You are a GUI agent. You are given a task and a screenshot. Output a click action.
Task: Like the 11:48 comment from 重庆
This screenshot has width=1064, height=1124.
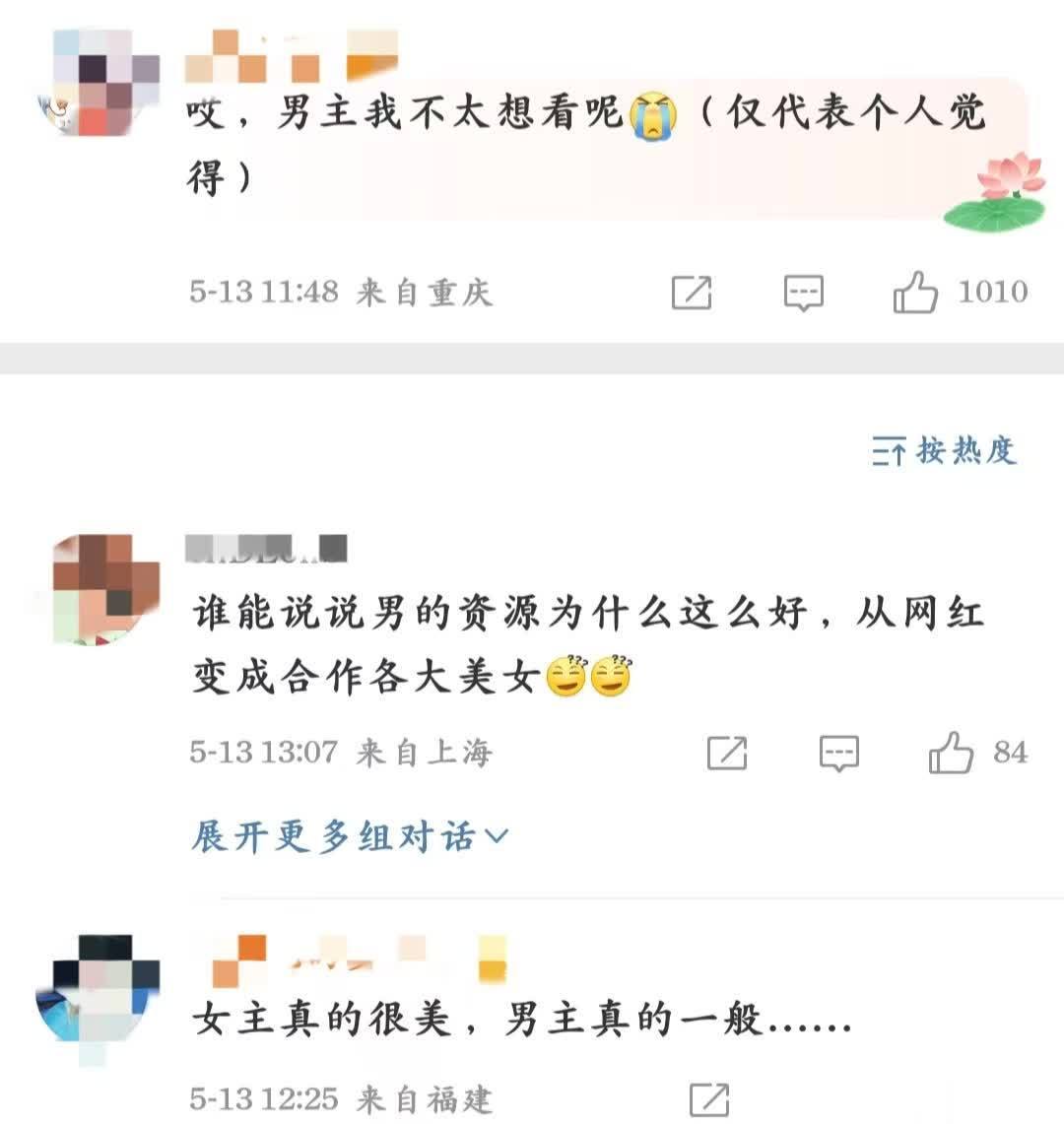click(x=915, y=292)
